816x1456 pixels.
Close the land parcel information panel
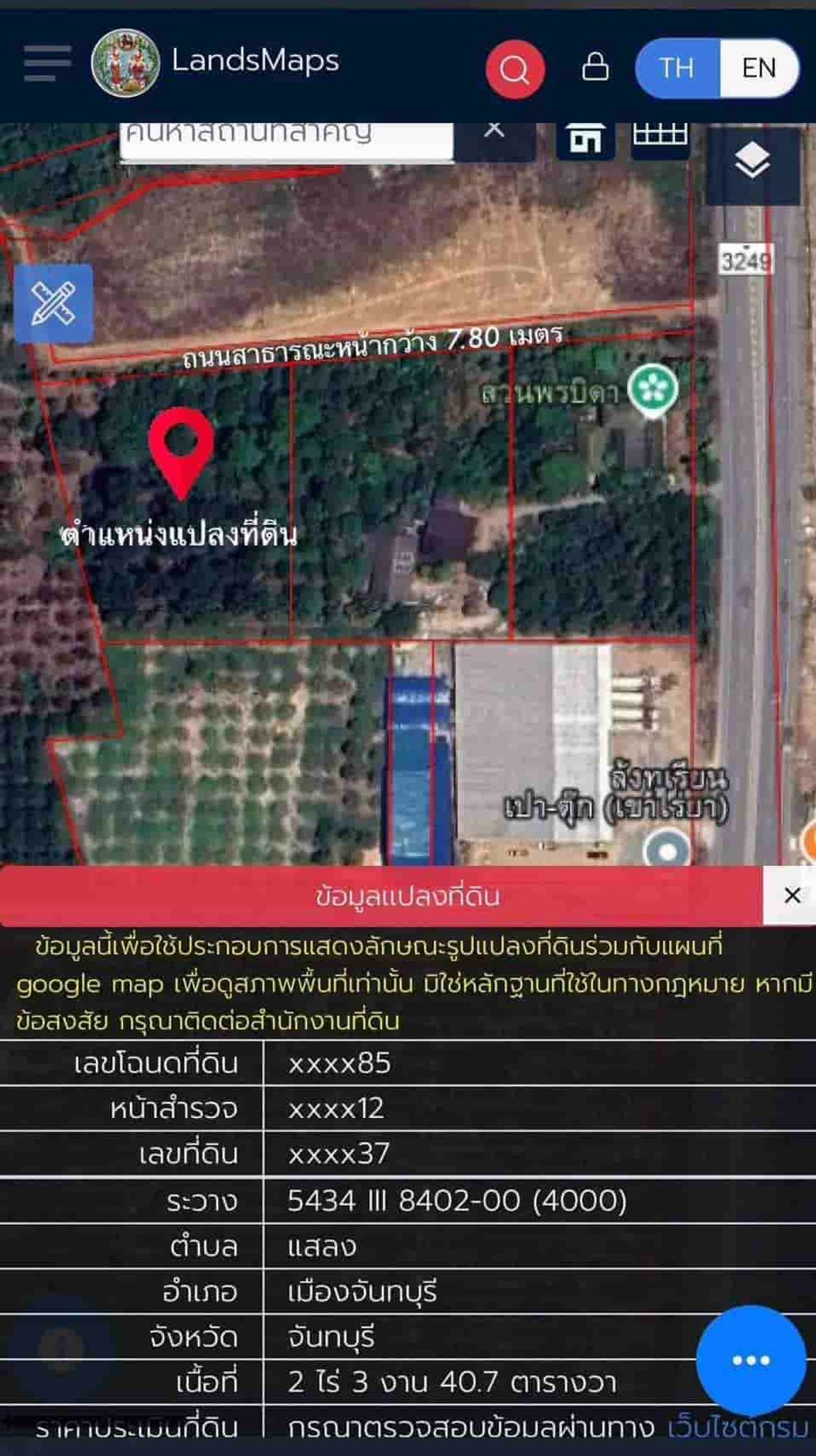point(792,895)
